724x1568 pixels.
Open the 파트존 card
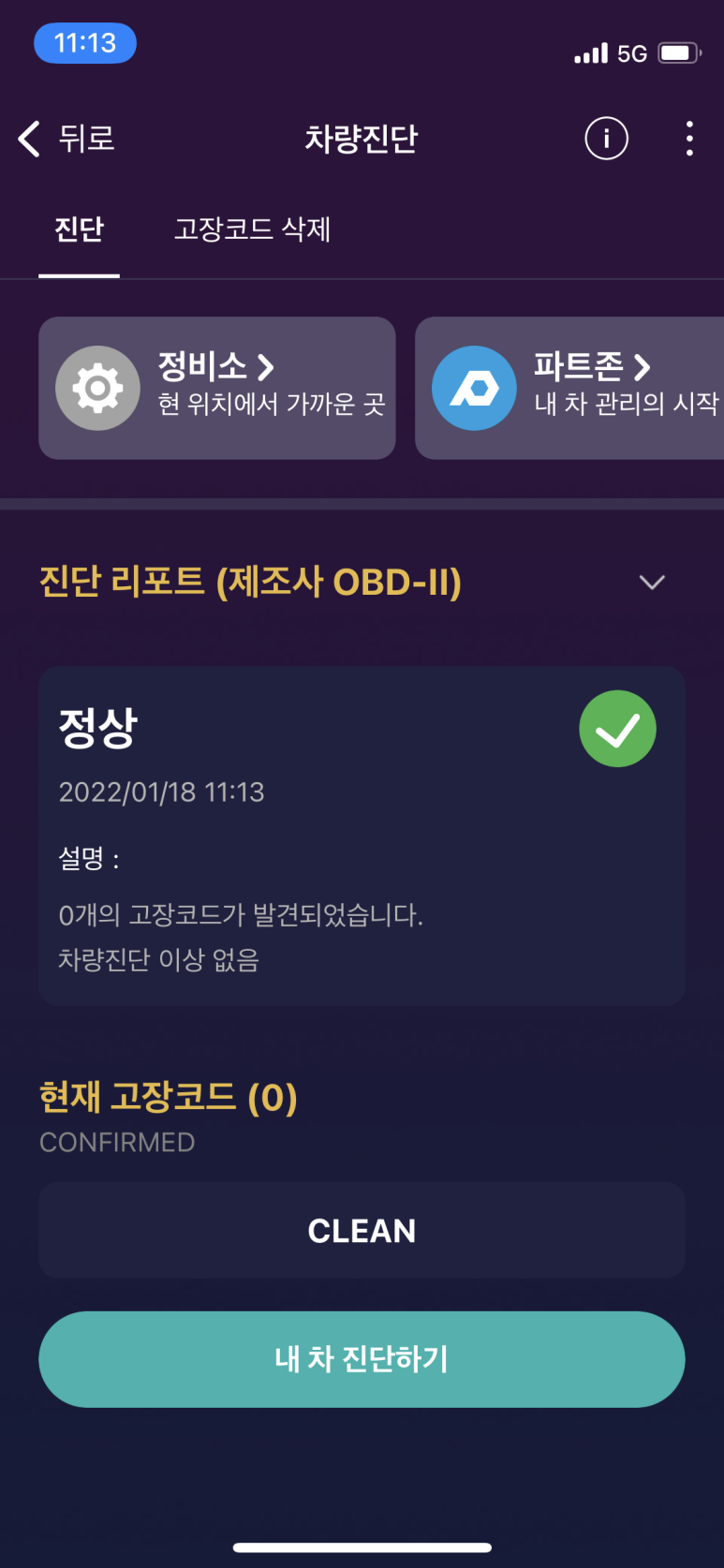(569, 388)
